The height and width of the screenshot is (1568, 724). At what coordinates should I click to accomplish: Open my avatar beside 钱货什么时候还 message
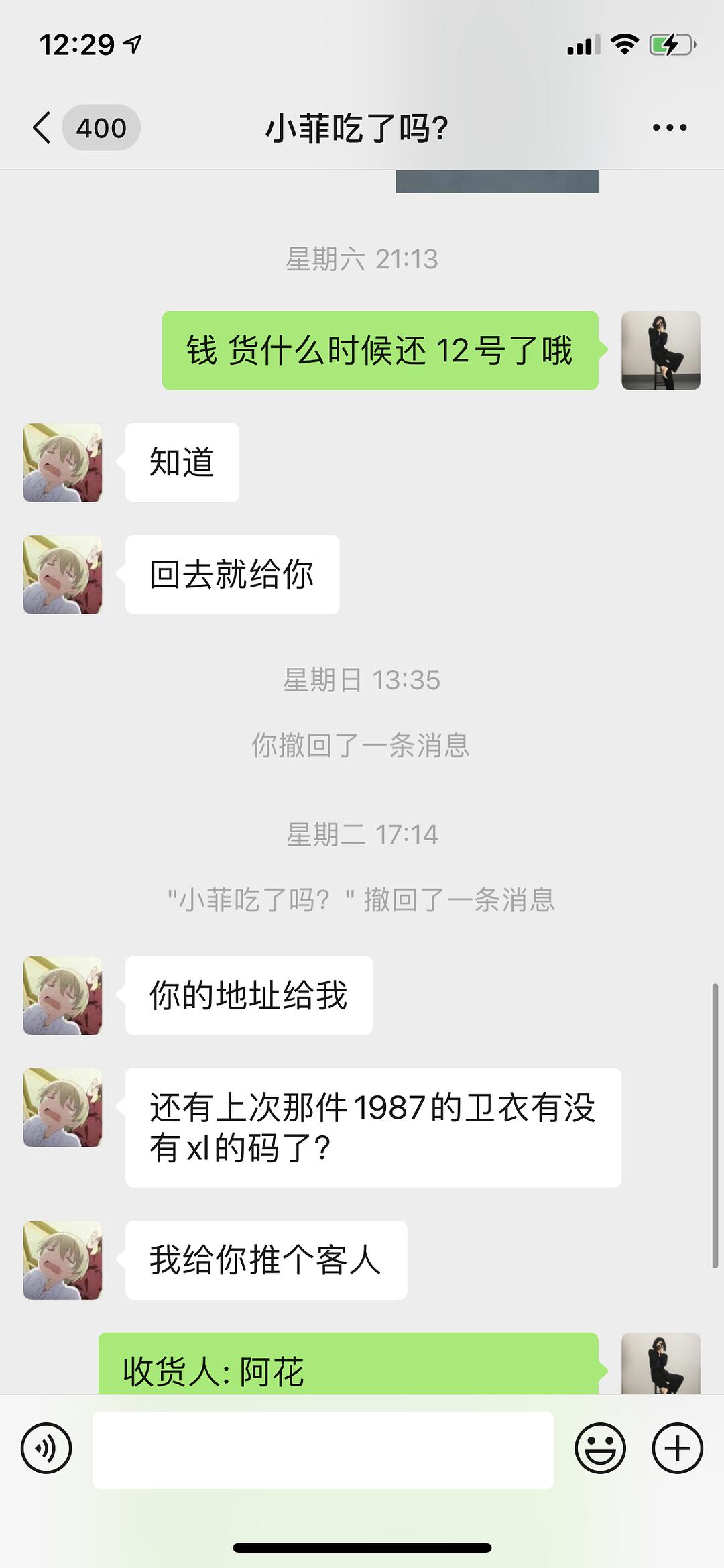[661, 350]
